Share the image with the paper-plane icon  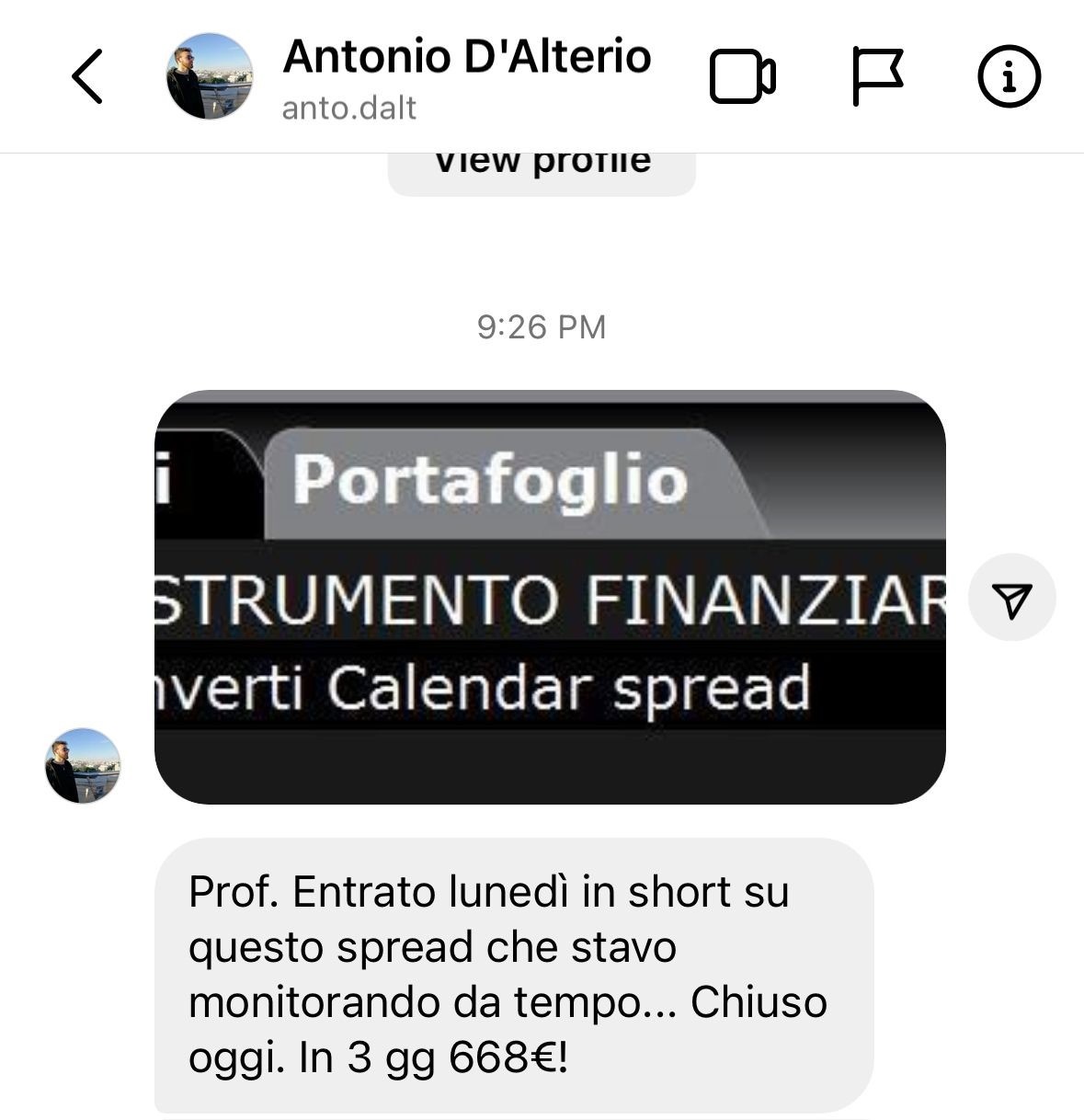click(1012, 598)
